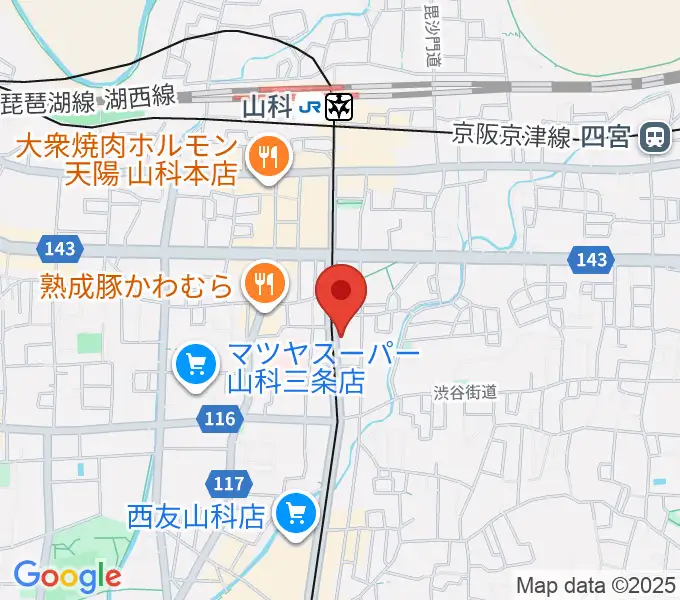The height and width of the screenshot is (600, 680).
Task: Tap the 山科 JR station icon
Action: (x=342, y=106)
